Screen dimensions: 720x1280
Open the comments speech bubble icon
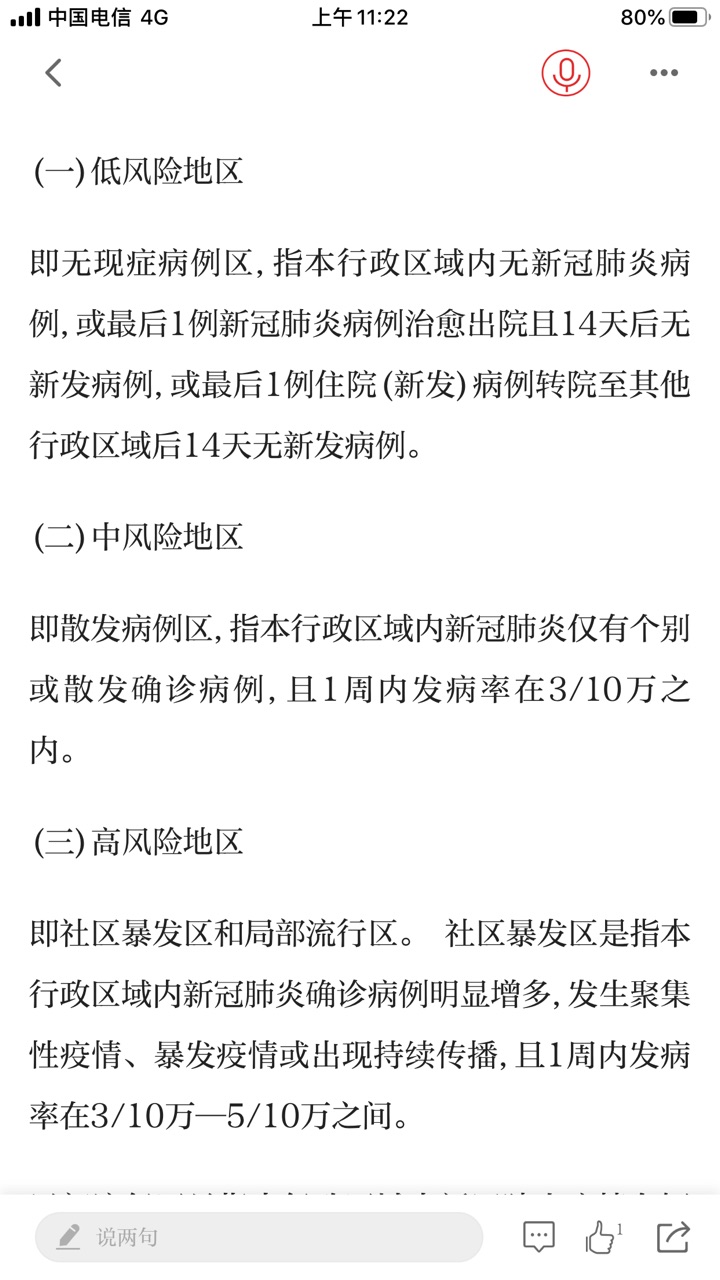click(x=538, y=1237)
